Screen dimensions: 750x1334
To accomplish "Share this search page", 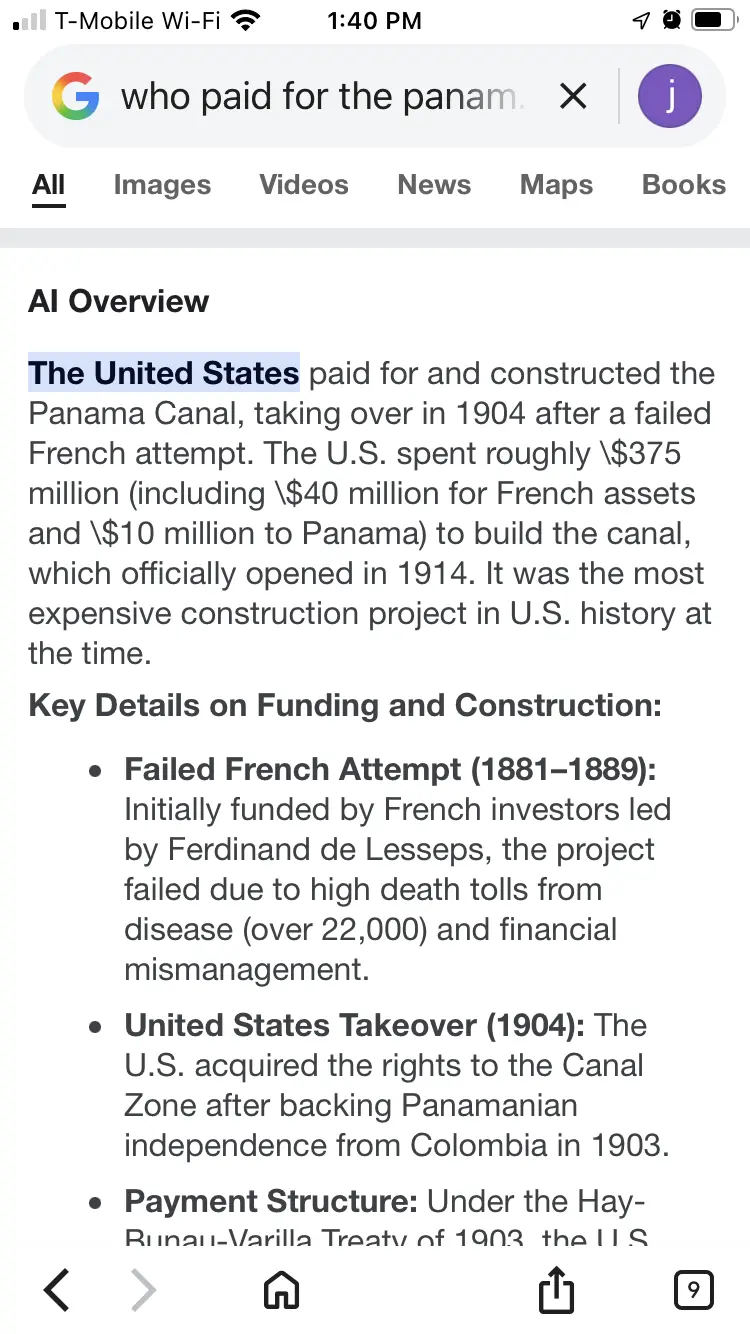I will (557, 1290).
